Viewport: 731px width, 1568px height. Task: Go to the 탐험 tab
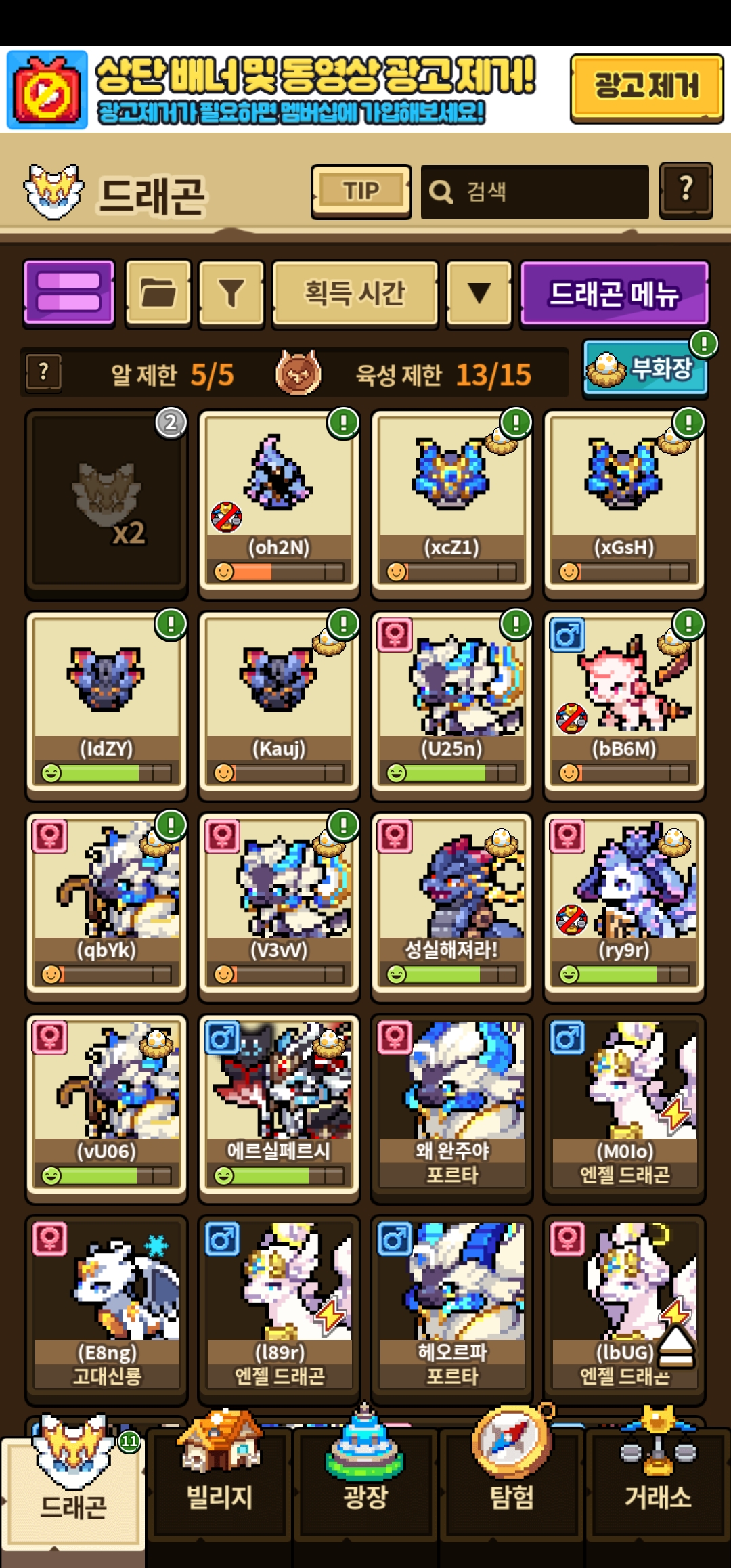tap(512, 1483)
